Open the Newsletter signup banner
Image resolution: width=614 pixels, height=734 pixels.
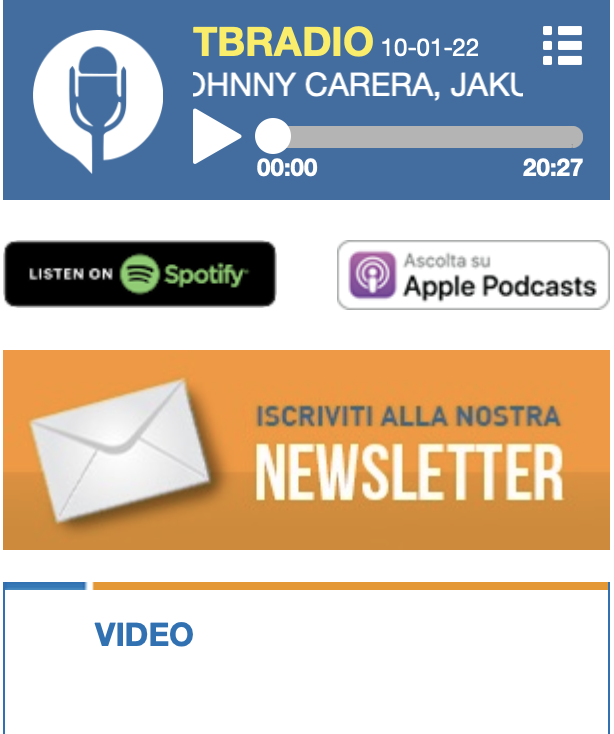tap(306, 449)
